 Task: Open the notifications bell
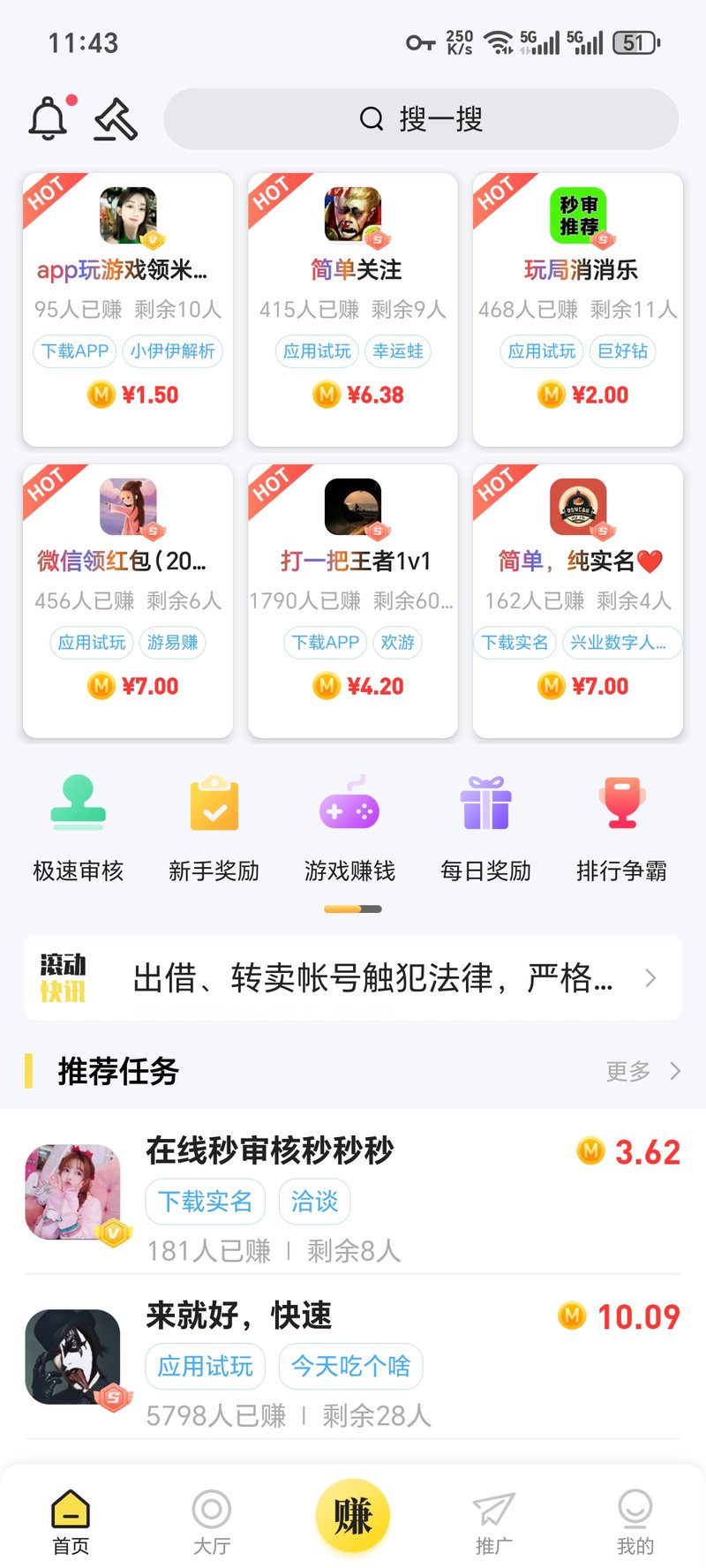[49, 118]
